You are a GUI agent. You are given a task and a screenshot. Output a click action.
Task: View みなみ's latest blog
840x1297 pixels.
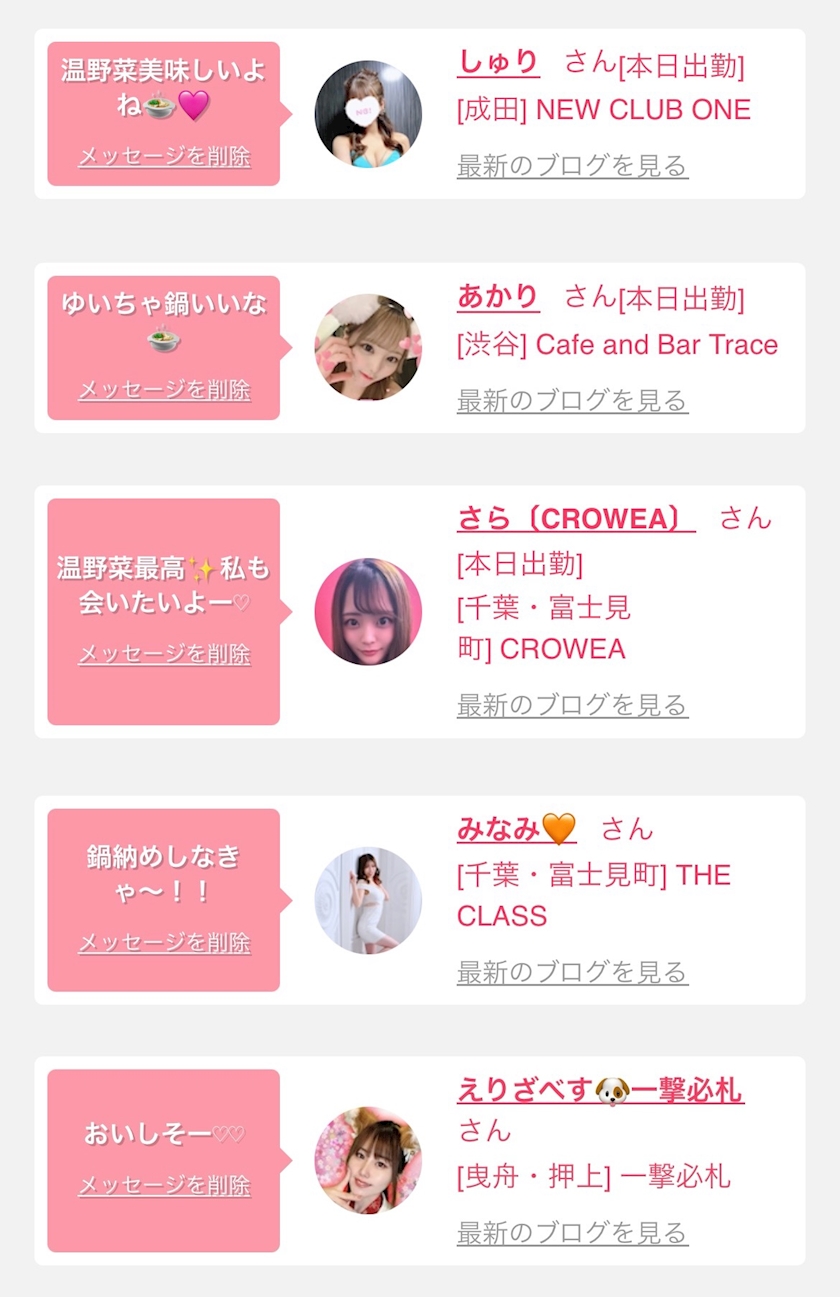coord(572,972)
